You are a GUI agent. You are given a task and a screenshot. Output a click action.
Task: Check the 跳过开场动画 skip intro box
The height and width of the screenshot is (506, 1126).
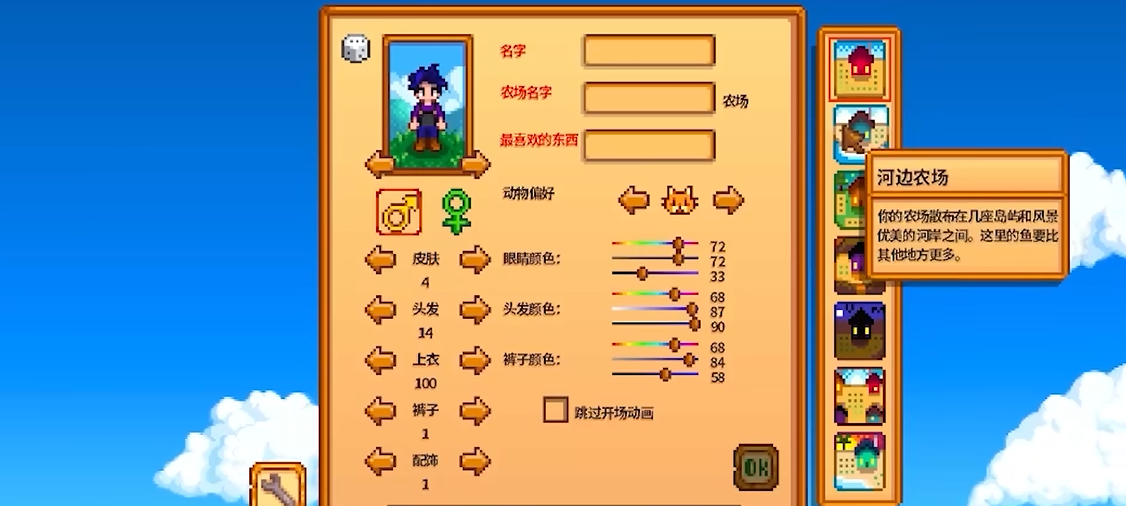555,410
